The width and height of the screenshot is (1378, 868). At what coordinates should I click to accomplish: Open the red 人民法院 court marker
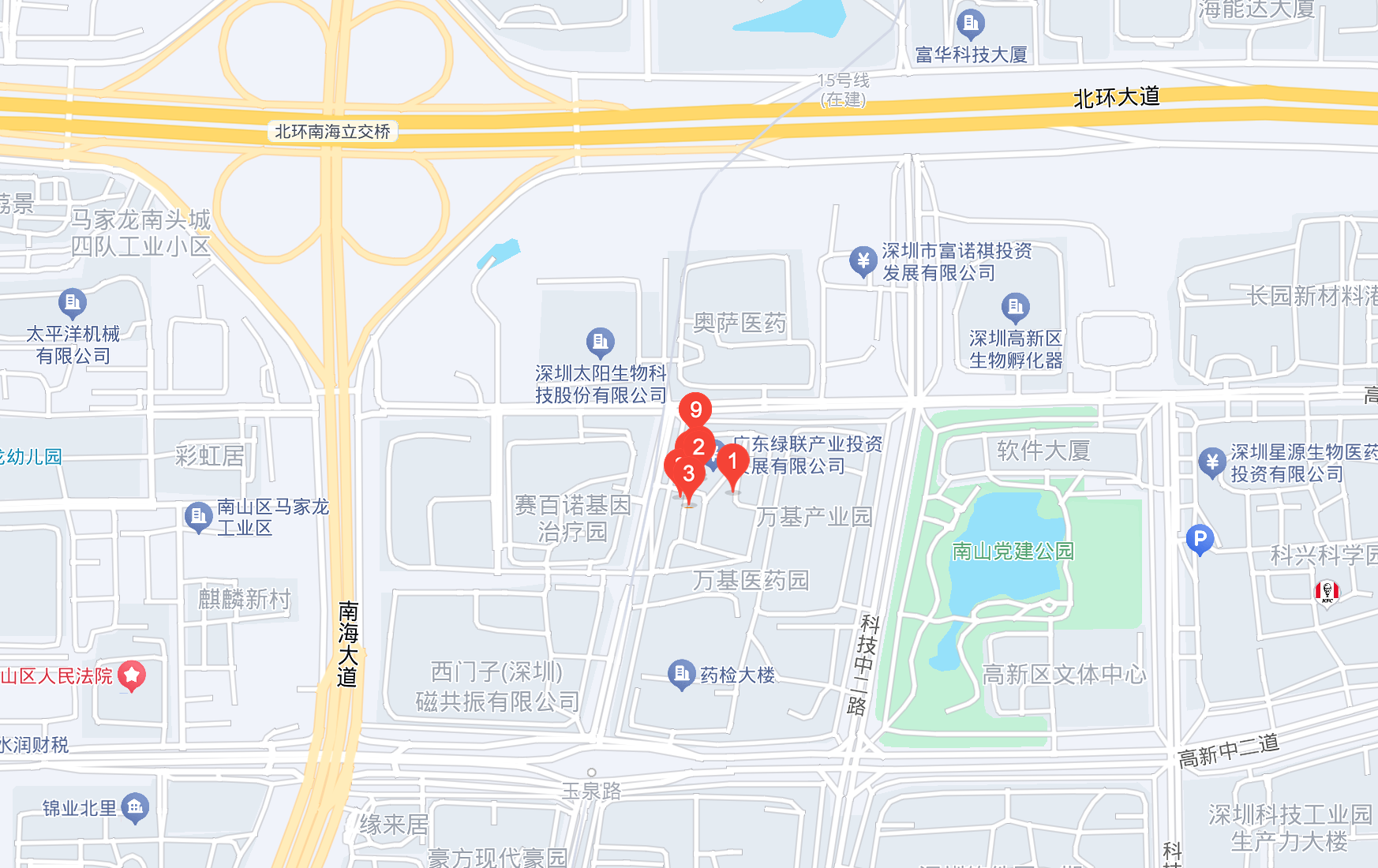coord(132,676)
